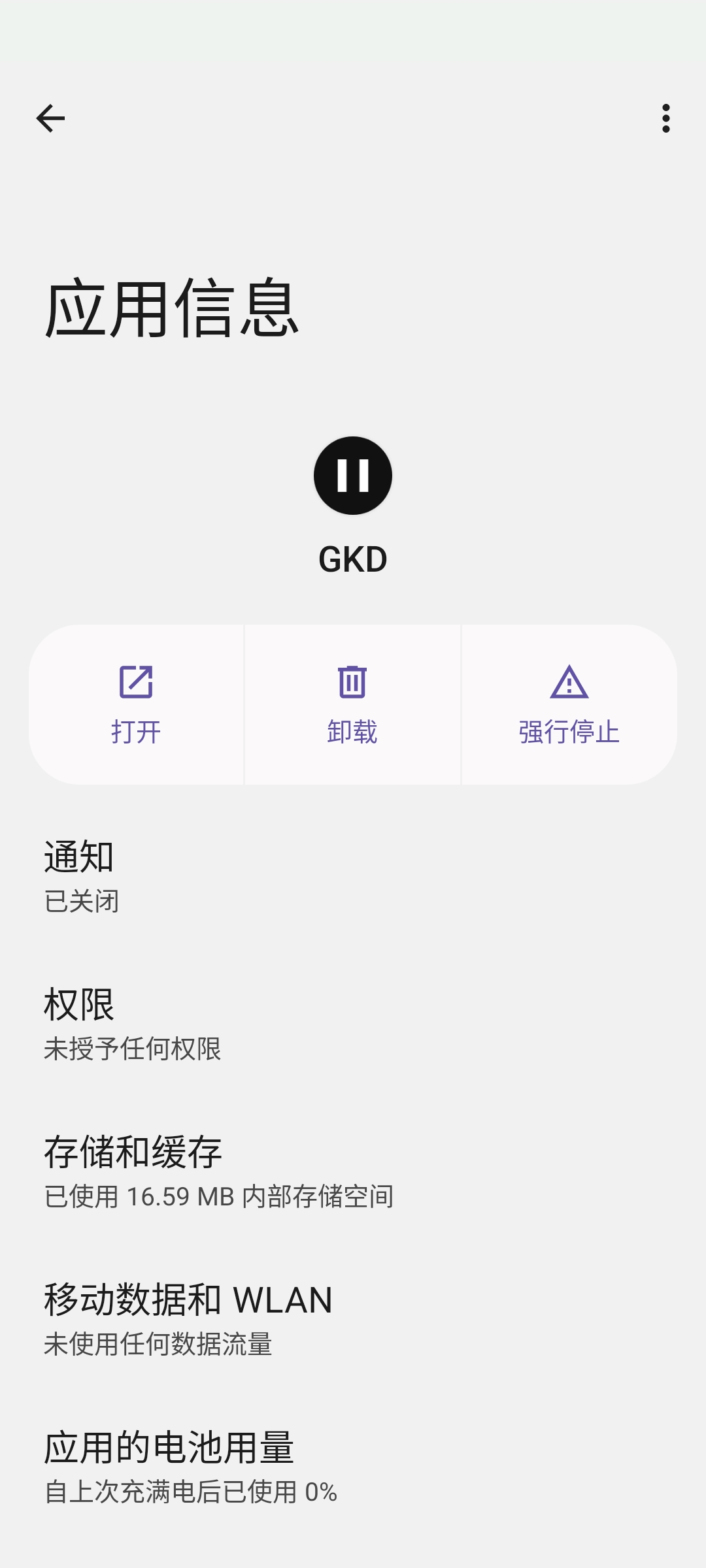Viewport: 706px width, 1568px height.
Task: Tap 打开 to launch GKD
Action: pyautogui.click(x=136, y=704)
